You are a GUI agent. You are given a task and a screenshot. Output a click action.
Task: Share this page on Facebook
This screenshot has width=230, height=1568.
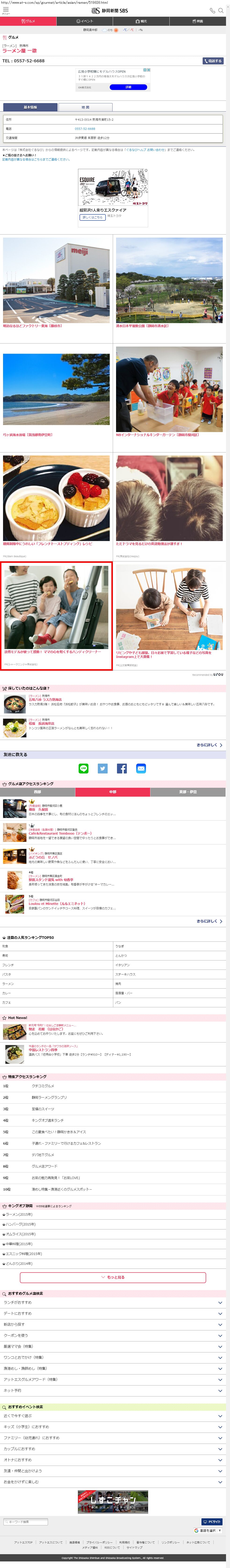[122, 769]
